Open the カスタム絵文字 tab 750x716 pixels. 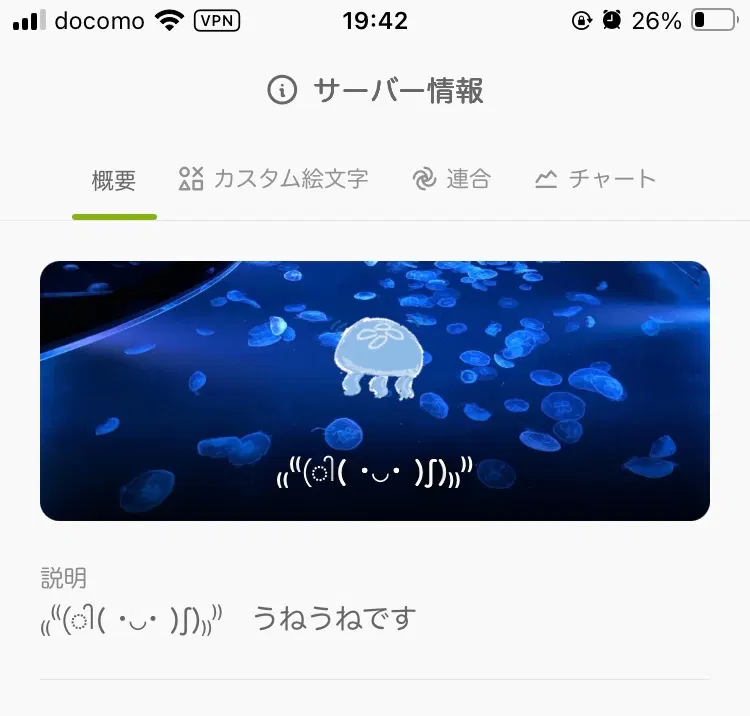click(274, 179)
